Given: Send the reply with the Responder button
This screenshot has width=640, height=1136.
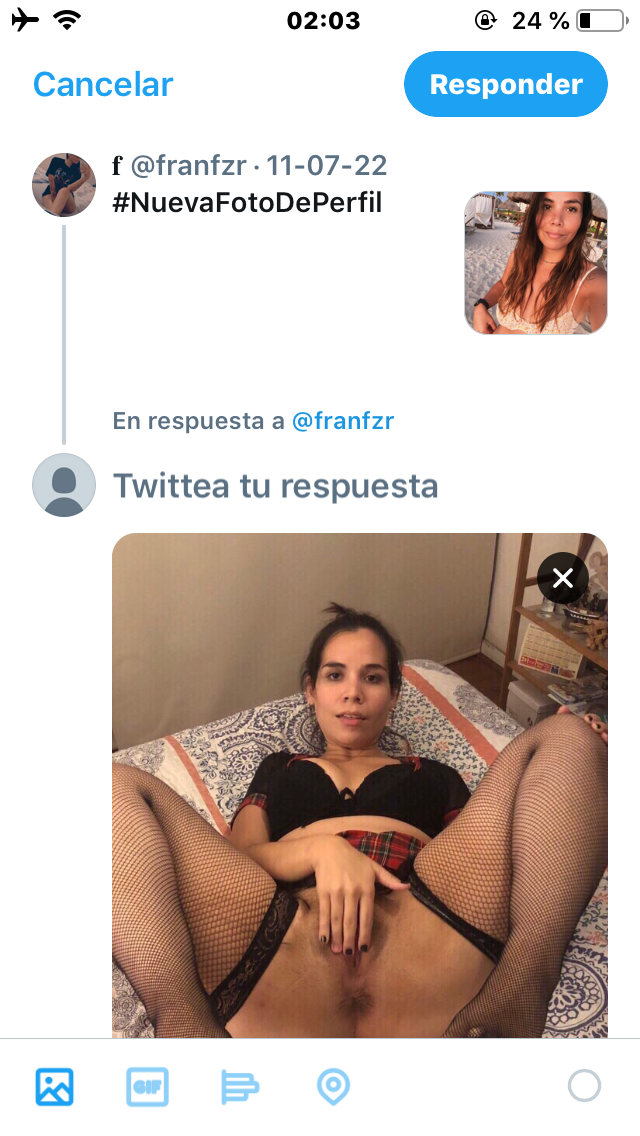Looking at the screenshot, I should pos(506,84).
